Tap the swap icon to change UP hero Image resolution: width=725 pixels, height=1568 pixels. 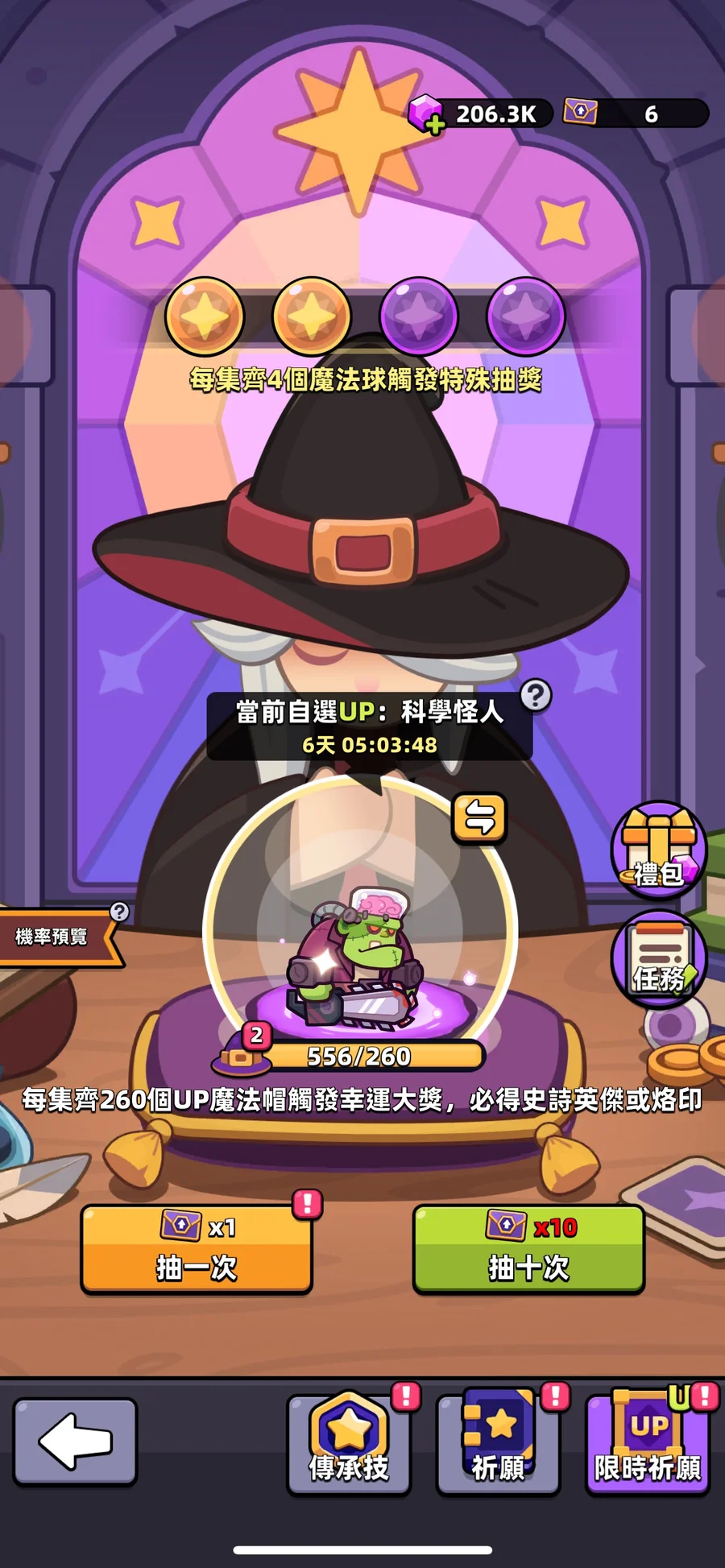tap(479, 818)
